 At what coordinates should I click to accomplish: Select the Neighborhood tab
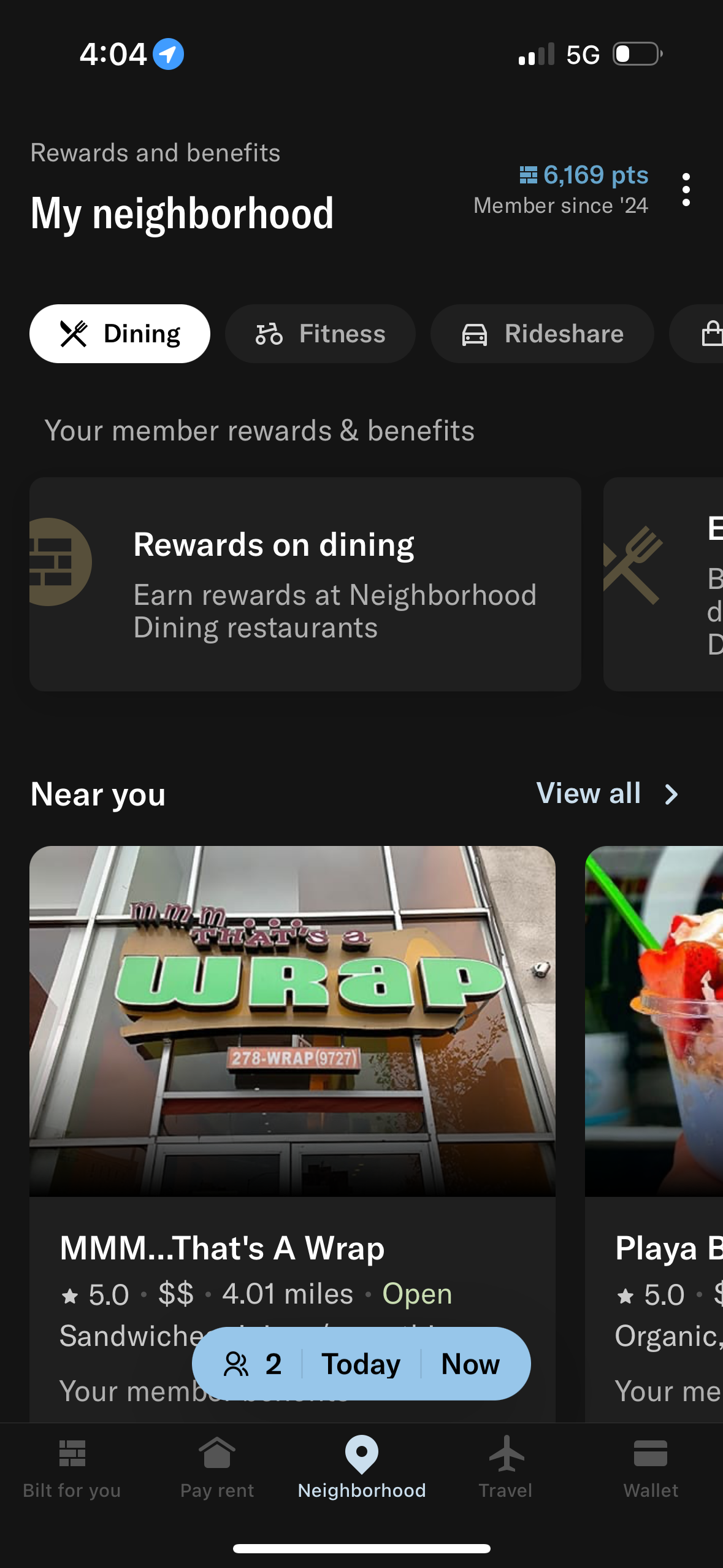click(x=362, y=1467)
